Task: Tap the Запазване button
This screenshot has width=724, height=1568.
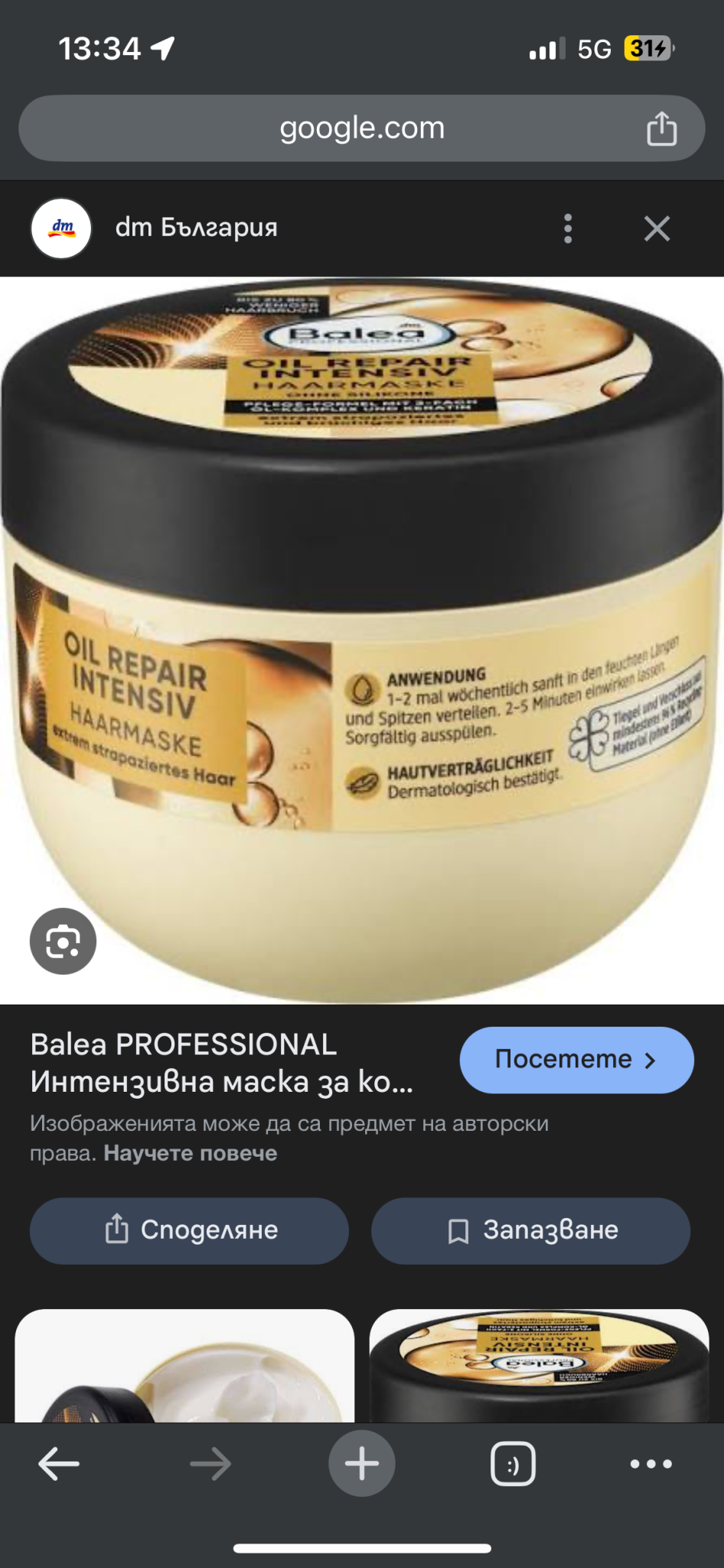Action: click(x=530, y=1230)
